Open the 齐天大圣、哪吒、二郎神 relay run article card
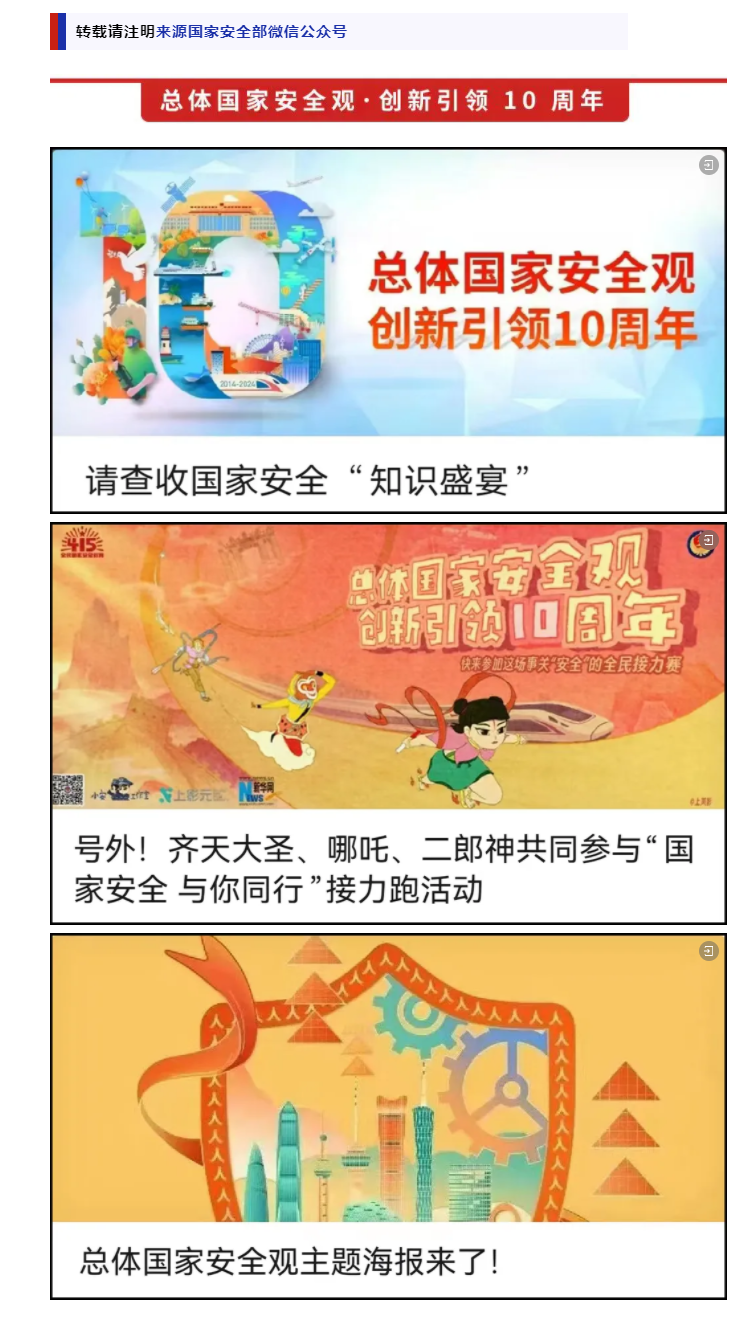 click(388, 722)
